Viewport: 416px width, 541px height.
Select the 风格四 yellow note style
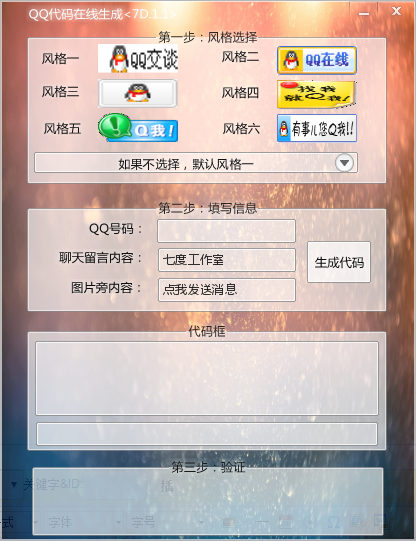(317, 95)
